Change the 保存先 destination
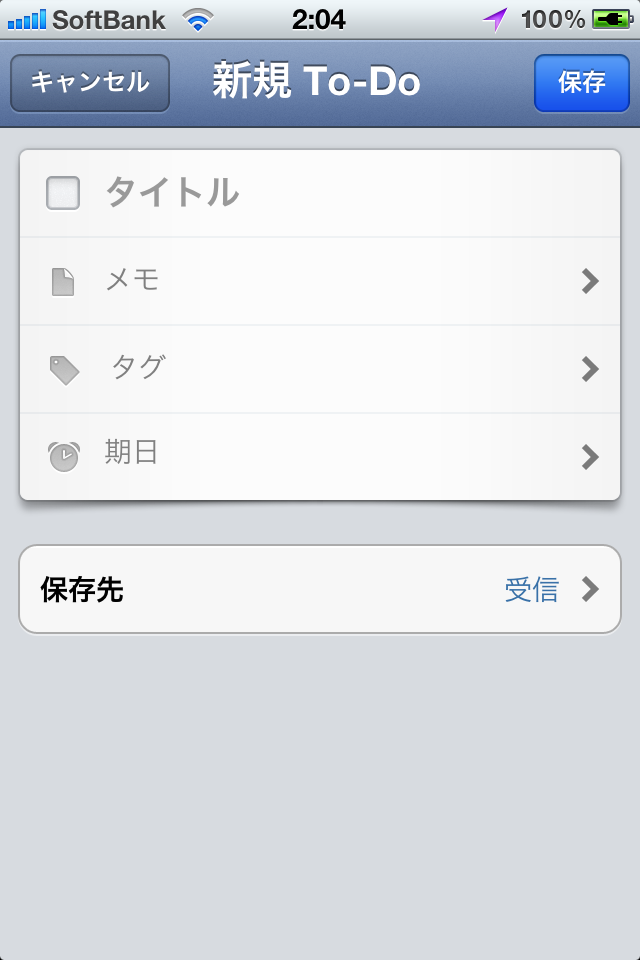Viewport: 640px width, 960px height. 320,589
